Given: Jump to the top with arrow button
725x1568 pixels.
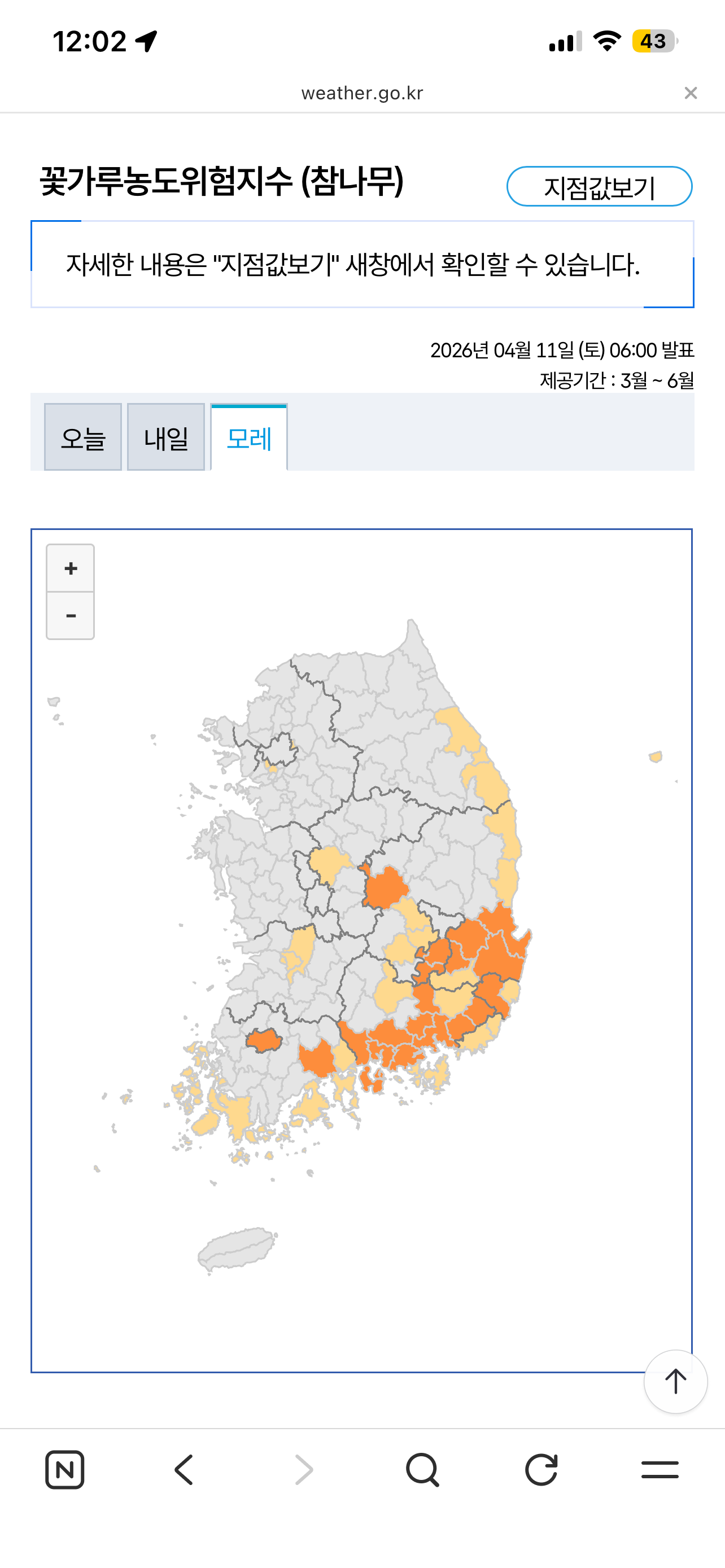Looking at the screenshot, I should (676, 1381).
